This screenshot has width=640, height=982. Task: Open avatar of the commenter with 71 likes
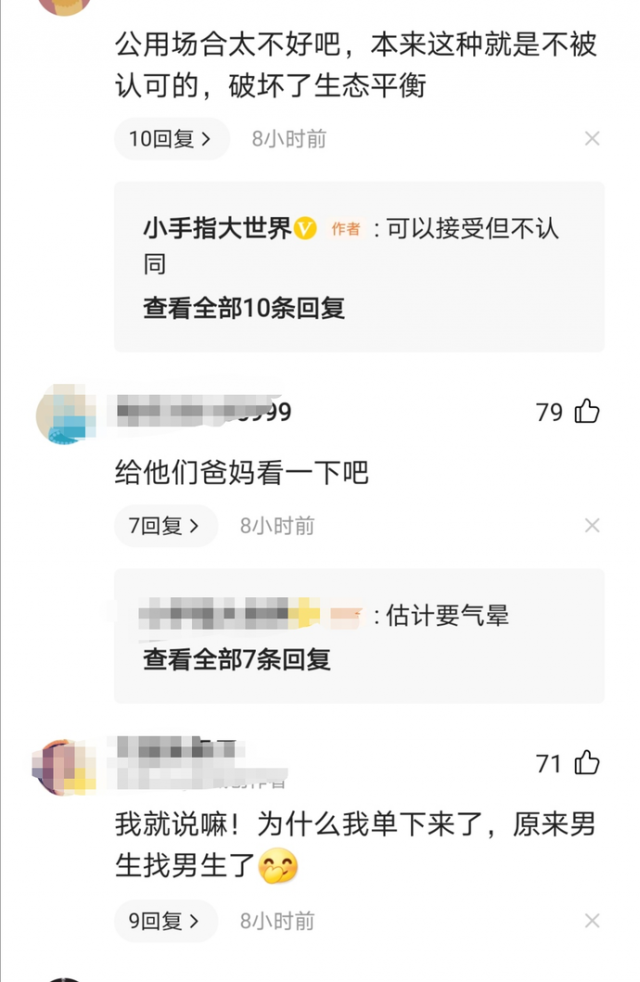pyautogui.click(x=66, y=767)
